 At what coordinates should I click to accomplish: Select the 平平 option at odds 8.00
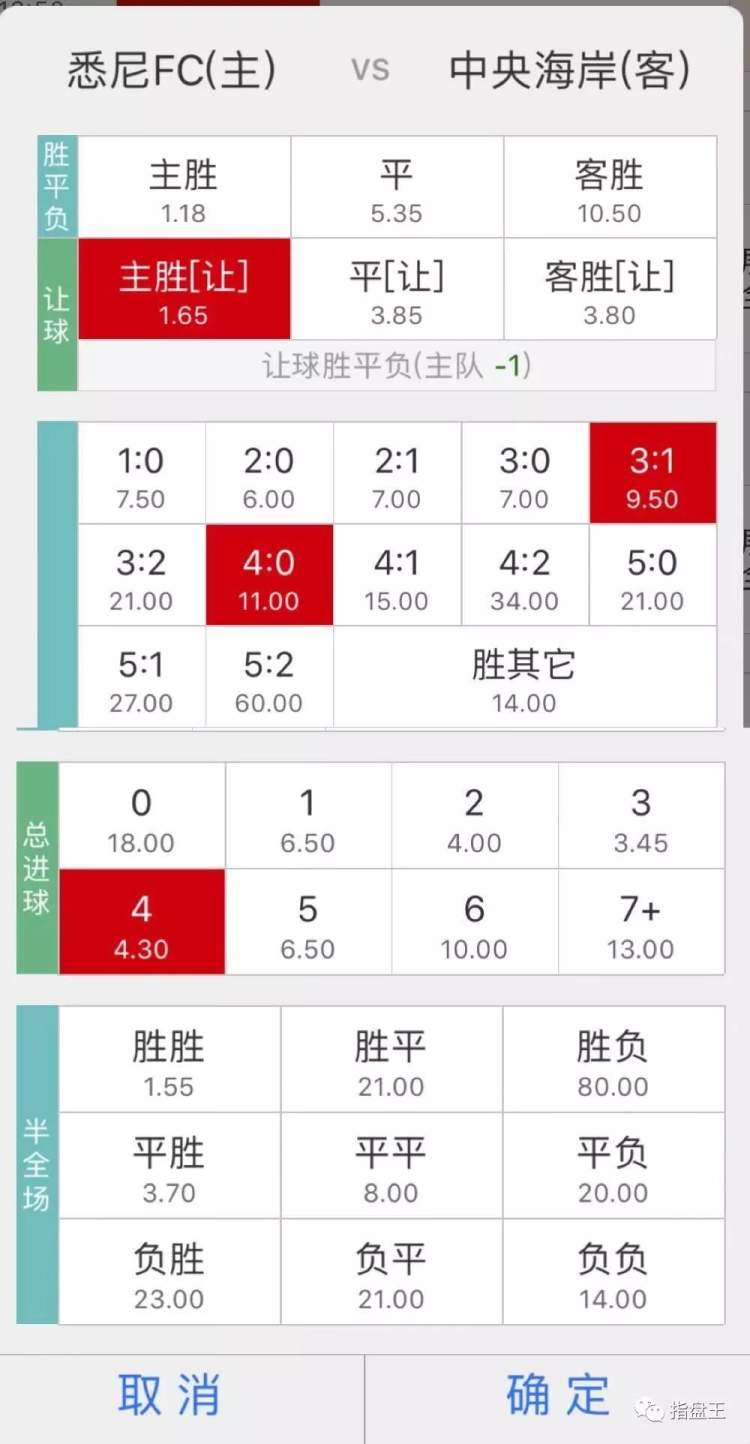tap(391, 1165)
